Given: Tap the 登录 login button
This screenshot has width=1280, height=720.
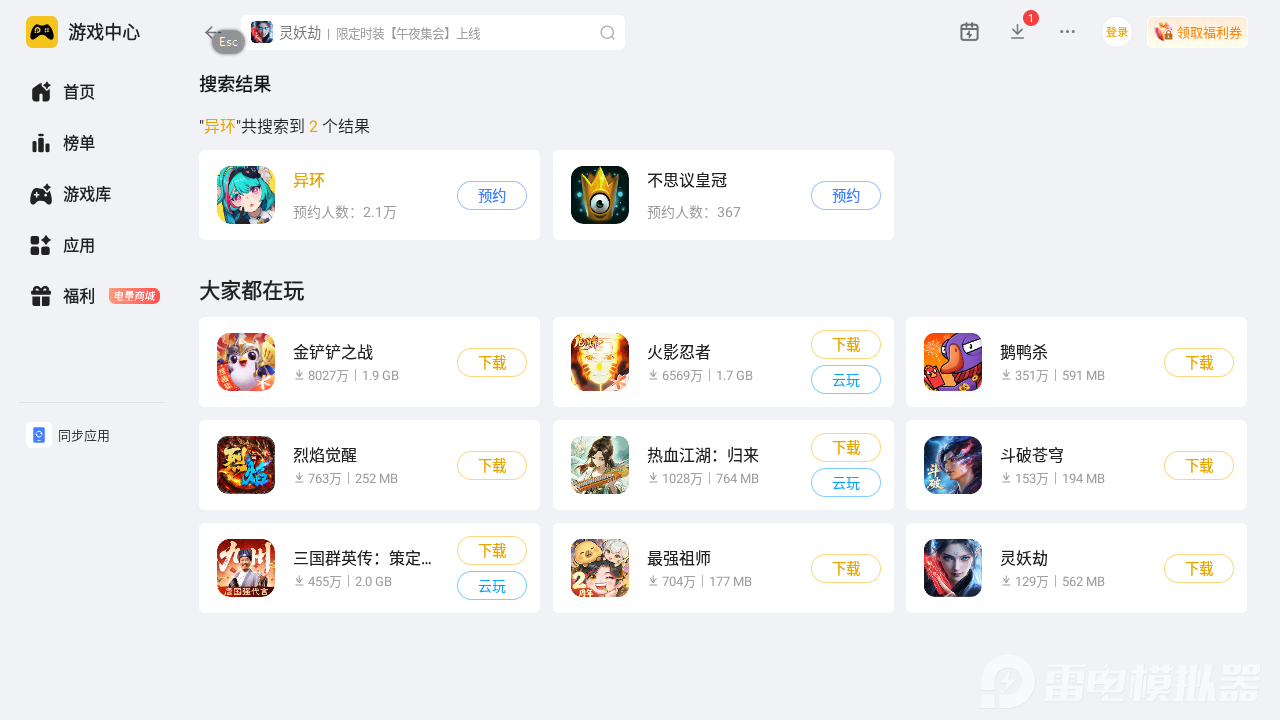Looking at the screenshot, I should coord(1116,32).
